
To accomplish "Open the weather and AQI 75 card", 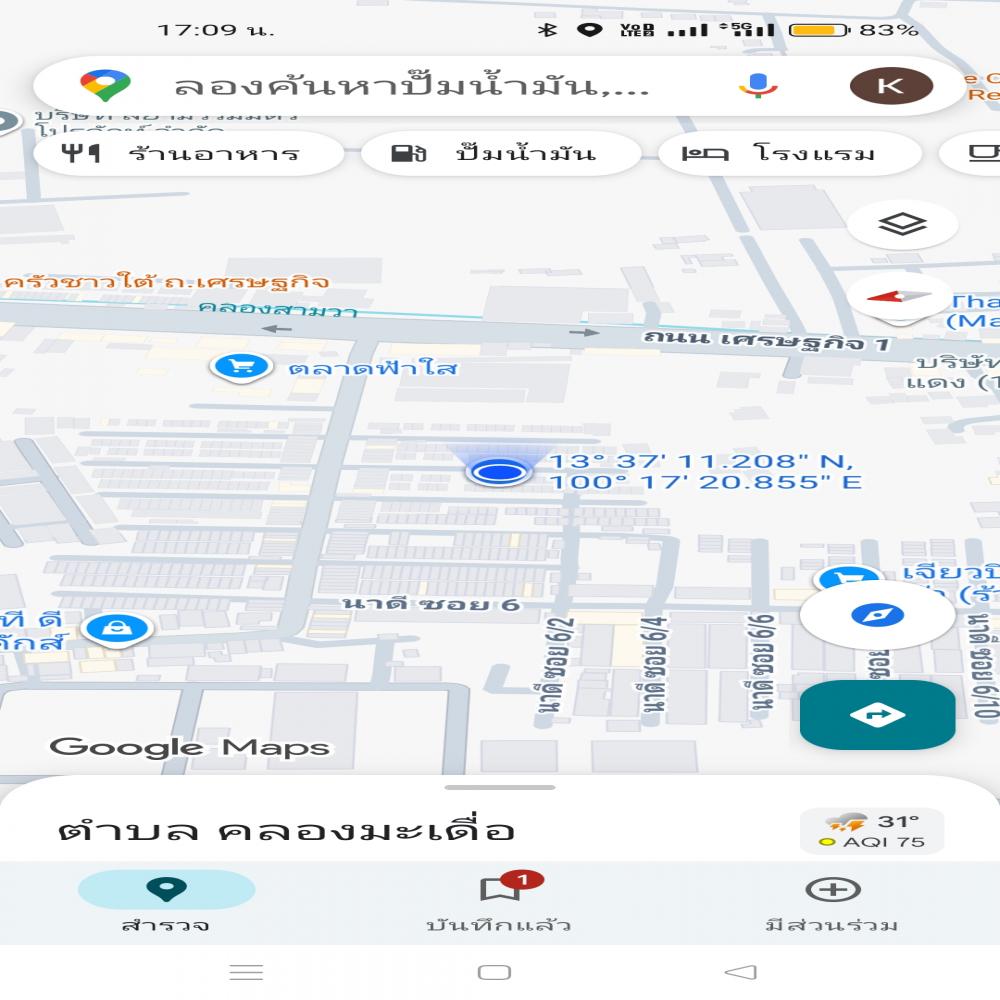I will coord(871,831).
